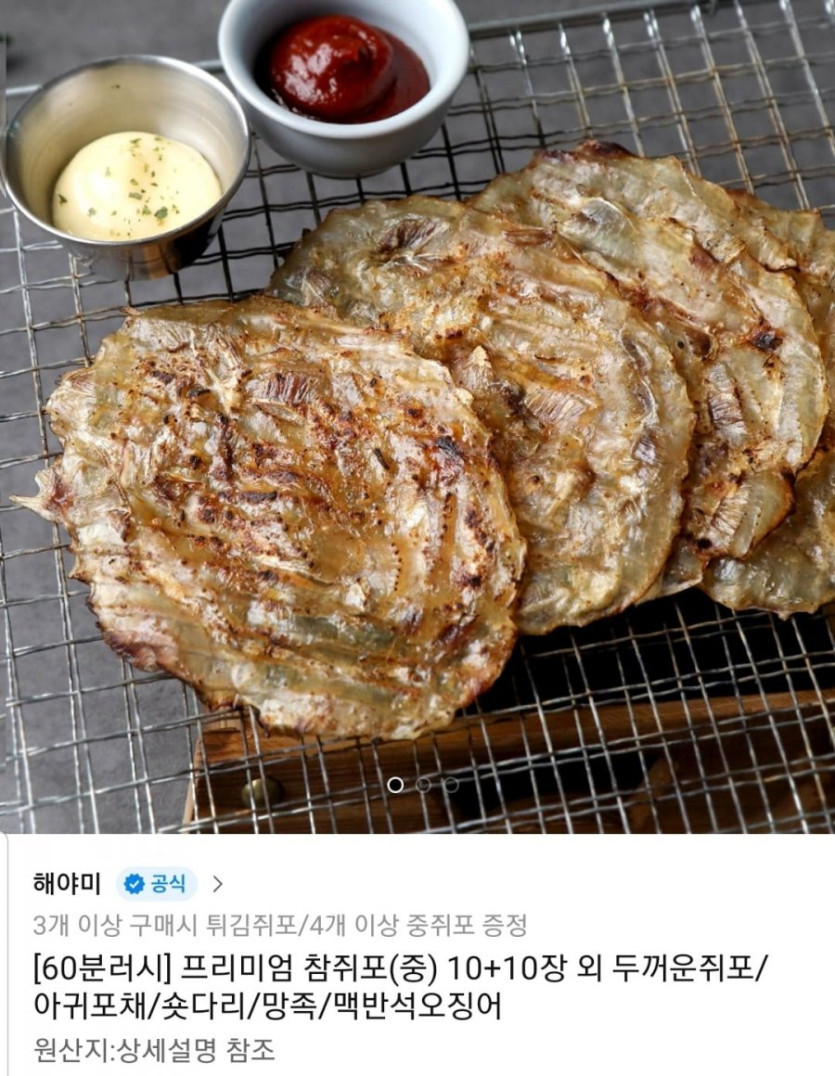
Task: Open the 해야미 official store page
Action: tap(66, 884)
